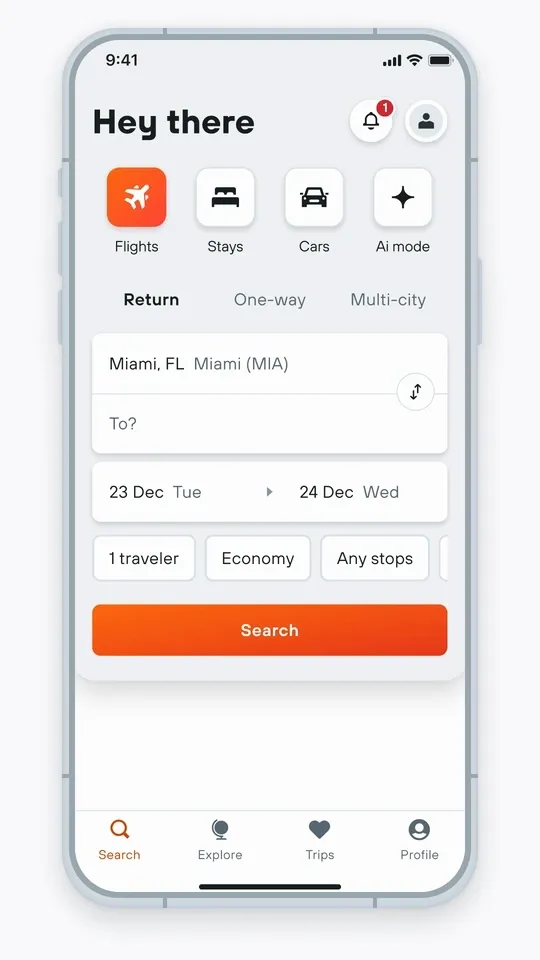Viewport: 540px width, 960px height.
Task: Open Ai mode
Action: tap(403, 197)
